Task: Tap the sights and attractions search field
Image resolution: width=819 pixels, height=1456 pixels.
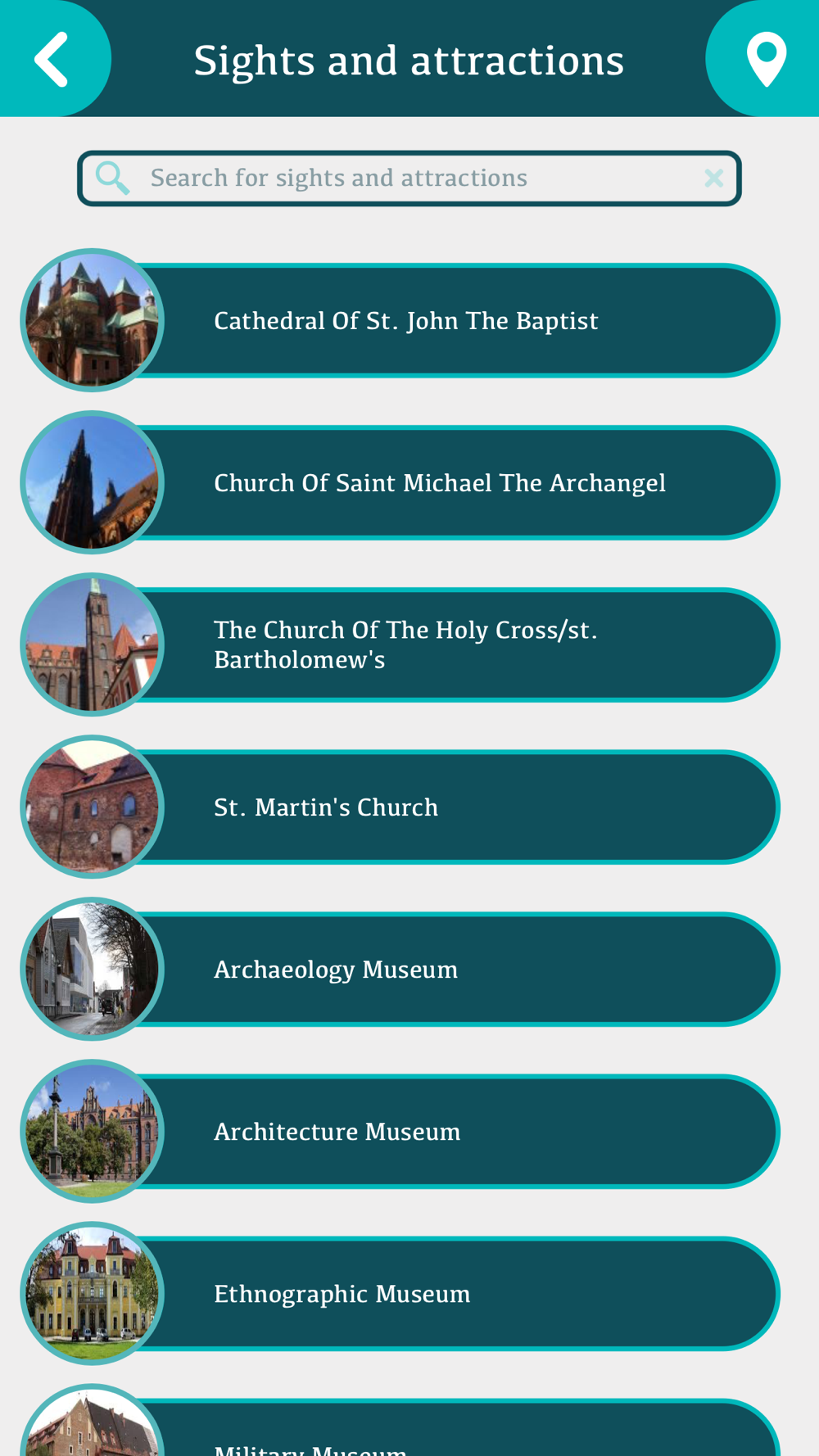Action: pyautogui.click(x=409, y=179)
